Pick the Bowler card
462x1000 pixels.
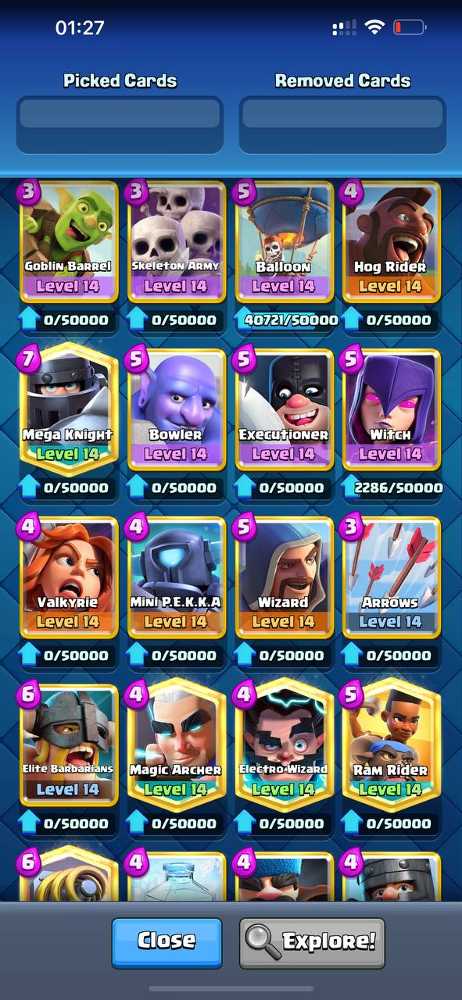pos(177,410)
